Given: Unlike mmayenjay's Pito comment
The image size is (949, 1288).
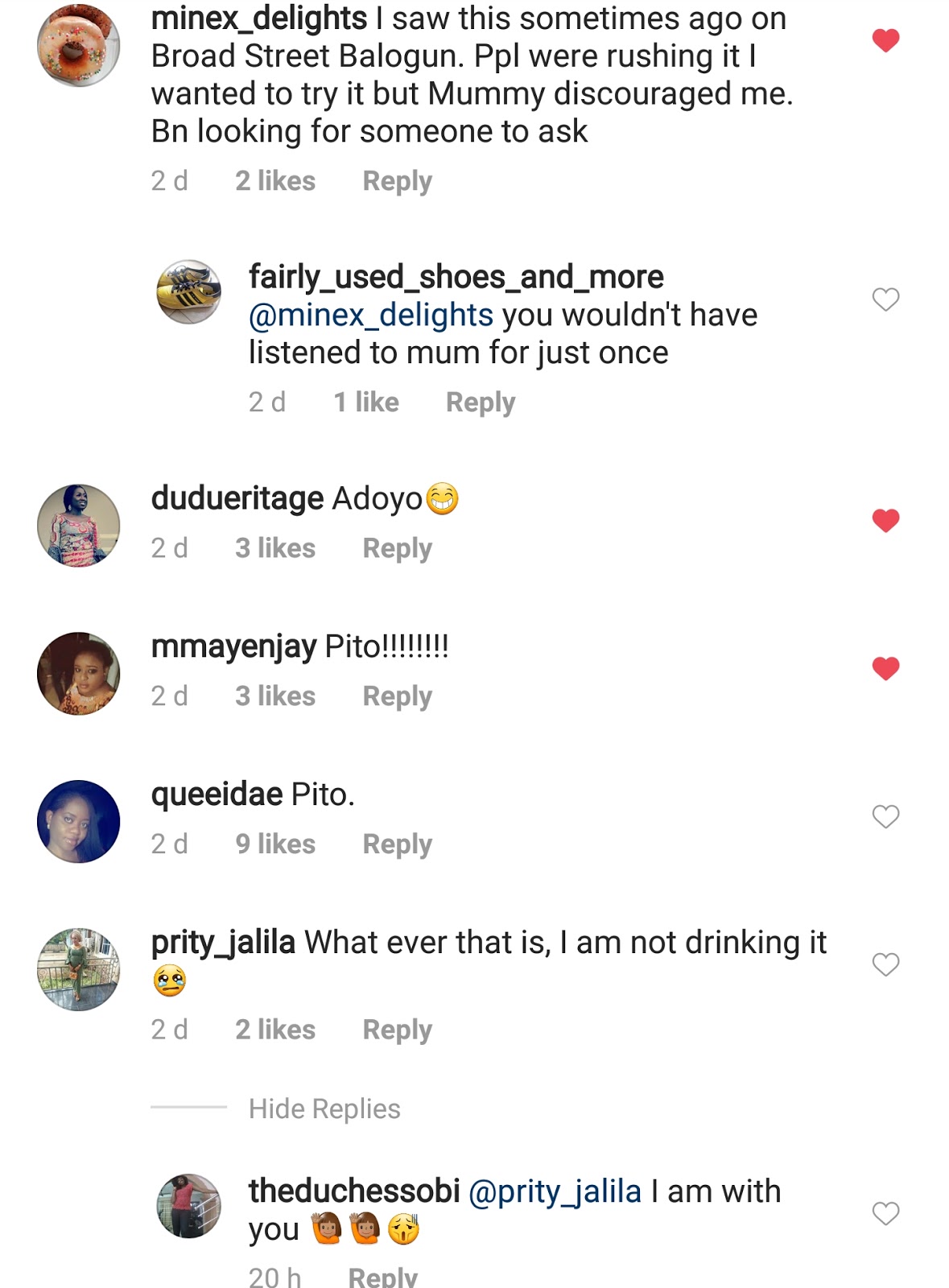Looking at the screenshot, I should (885, 668).
